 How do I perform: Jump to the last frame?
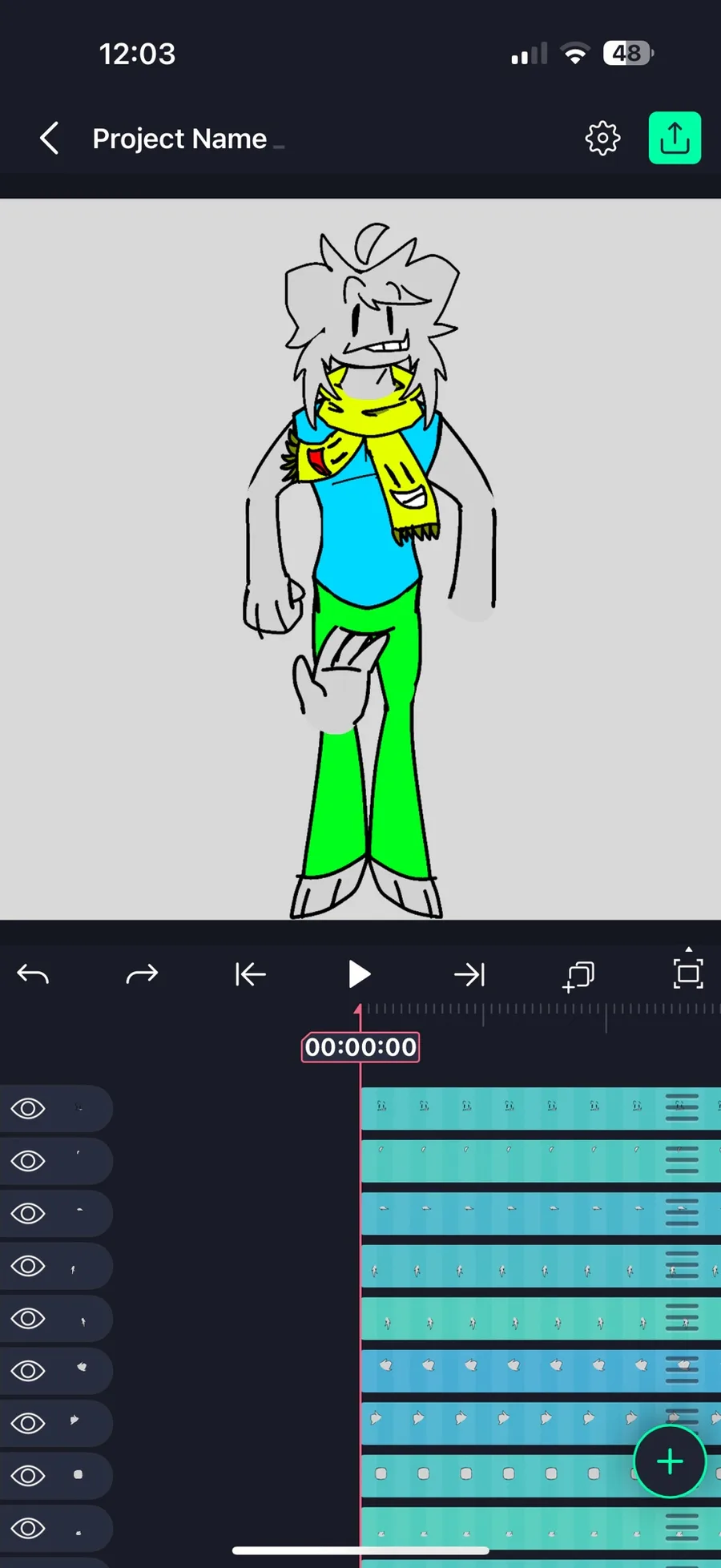[469, 974]
